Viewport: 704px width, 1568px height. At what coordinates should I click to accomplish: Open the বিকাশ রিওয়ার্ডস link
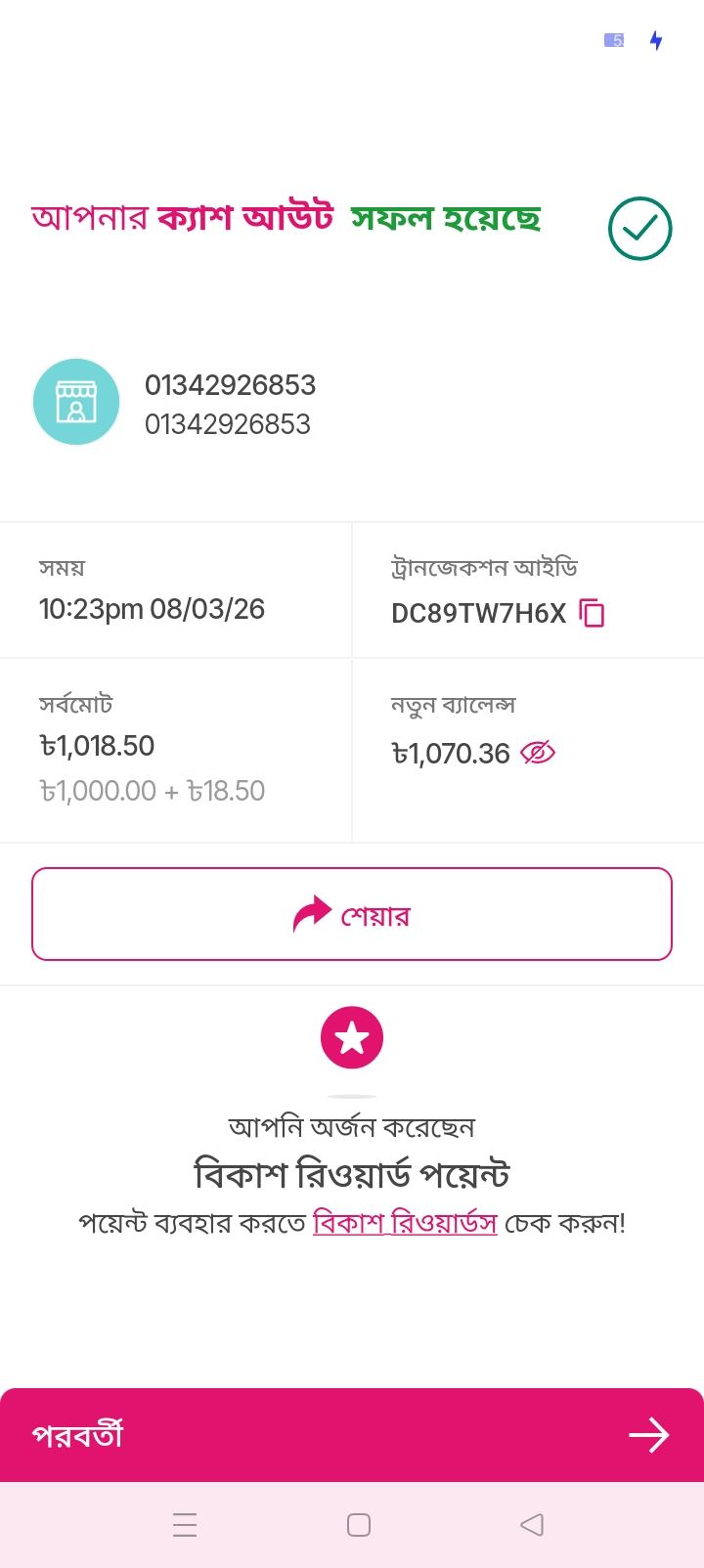tap(405, 1222)
